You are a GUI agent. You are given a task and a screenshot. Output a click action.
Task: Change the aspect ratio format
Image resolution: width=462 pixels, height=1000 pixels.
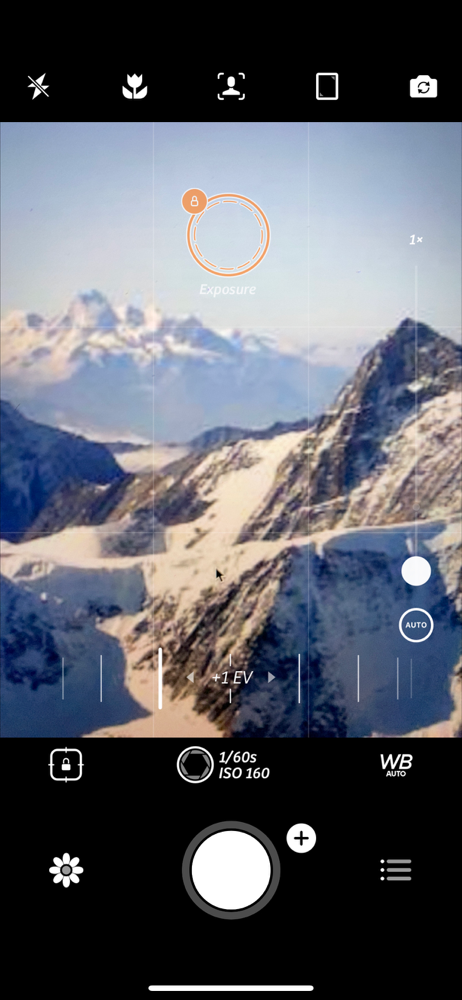point(327,86)
